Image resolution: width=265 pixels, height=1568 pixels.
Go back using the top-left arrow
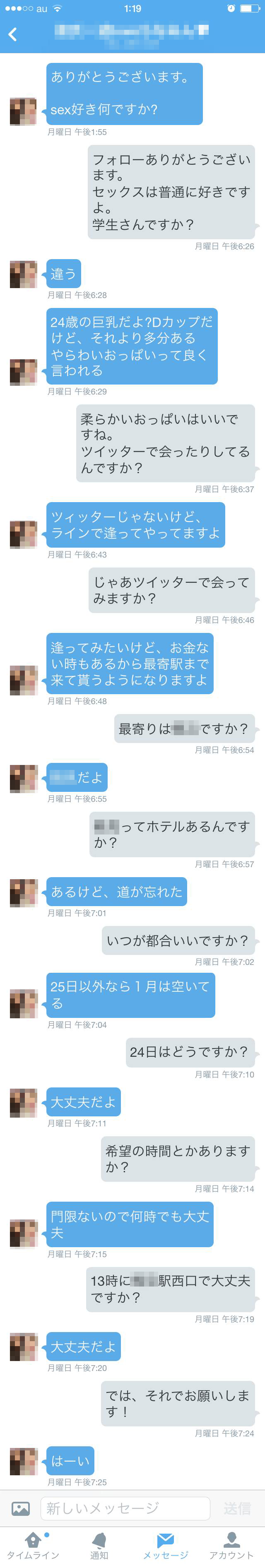tap(13, 34)
